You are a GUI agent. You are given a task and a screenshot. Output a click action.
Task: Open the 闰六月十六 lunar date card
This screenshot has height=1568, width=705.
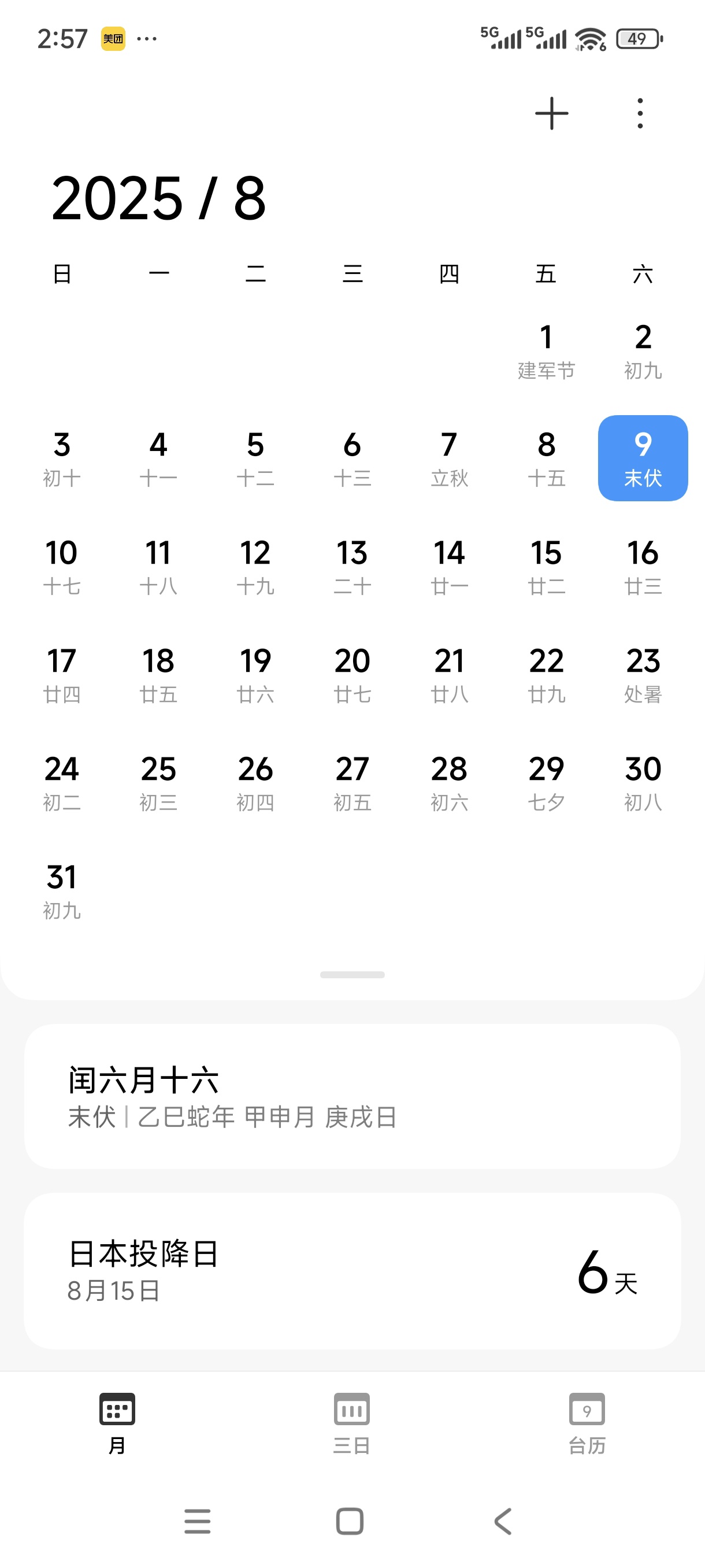click(x=352, y=1096)
